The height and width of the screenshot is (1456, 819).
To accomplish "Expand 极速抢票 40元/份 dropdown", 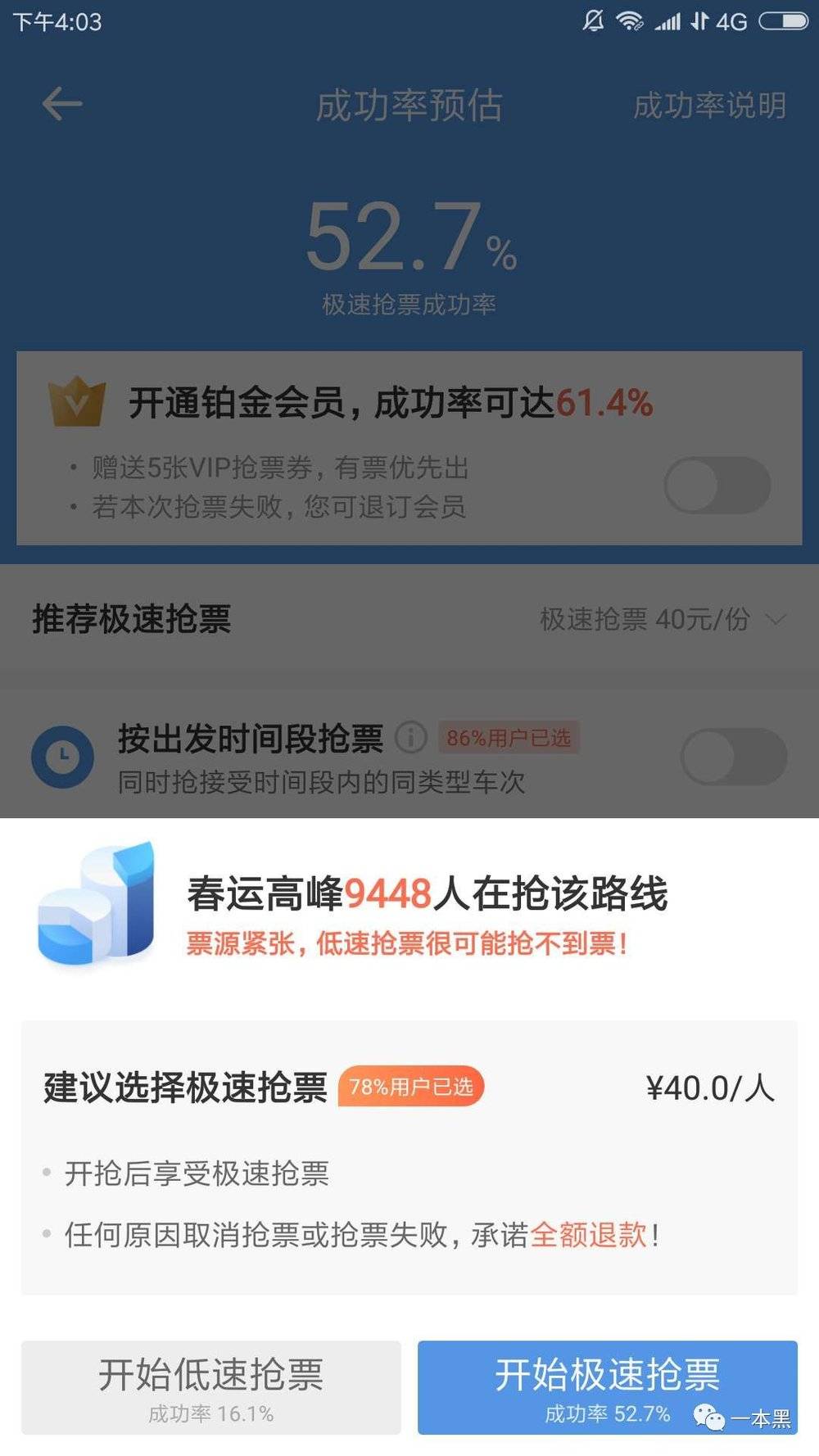I will pyautogui.click(x=662, y=620).
